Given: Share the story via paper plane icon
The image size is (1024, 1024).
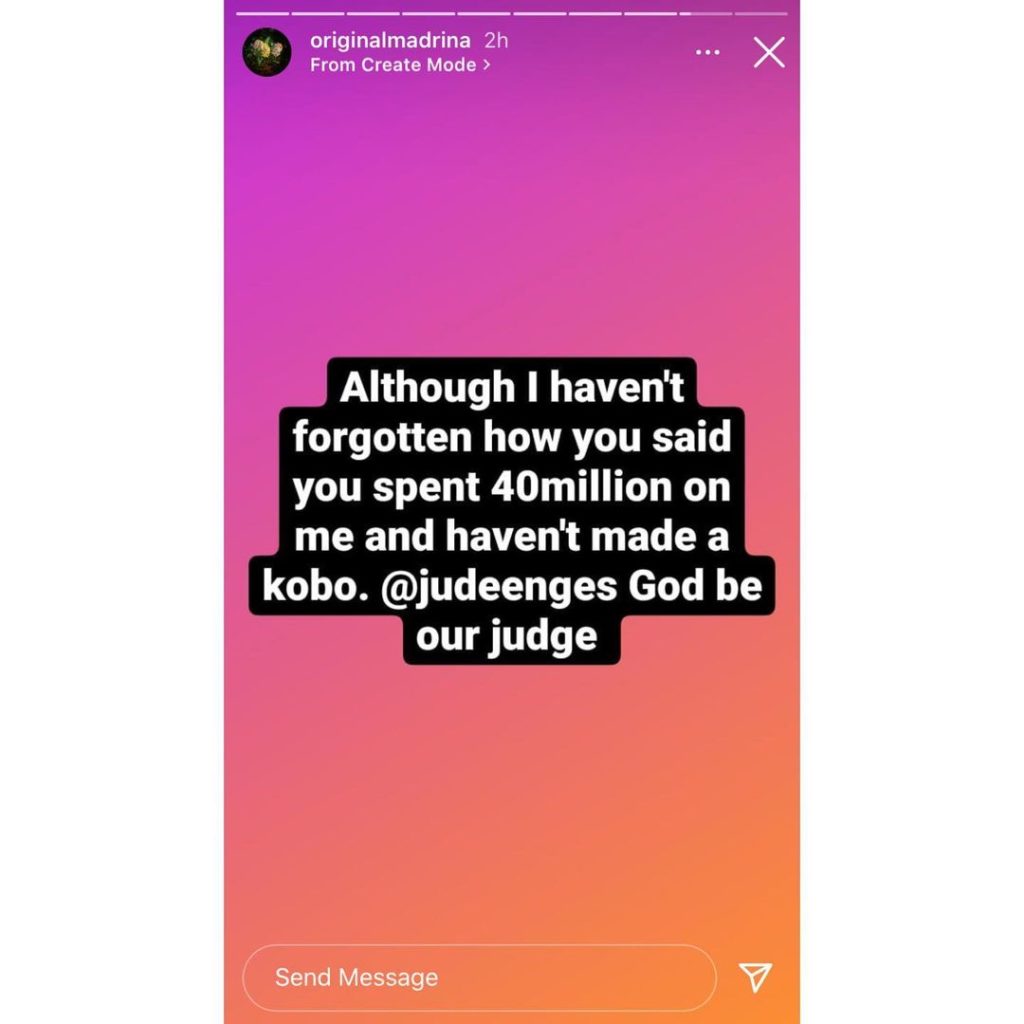Looking at the screenshot, I should pos(755,977).
